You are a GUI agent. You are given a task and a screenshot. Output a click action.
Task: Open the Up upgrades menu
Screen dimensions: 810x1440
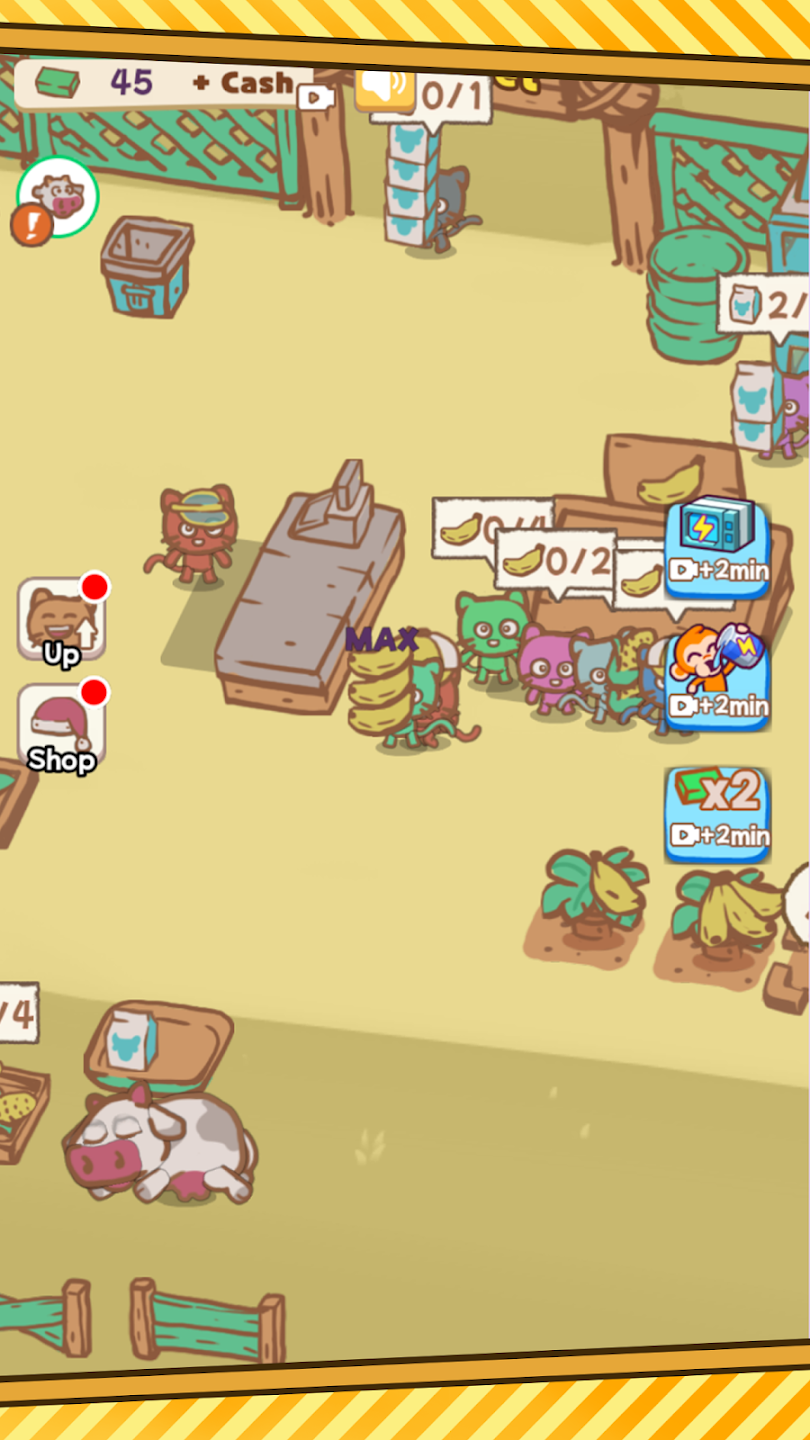click(x=62, y=622)
